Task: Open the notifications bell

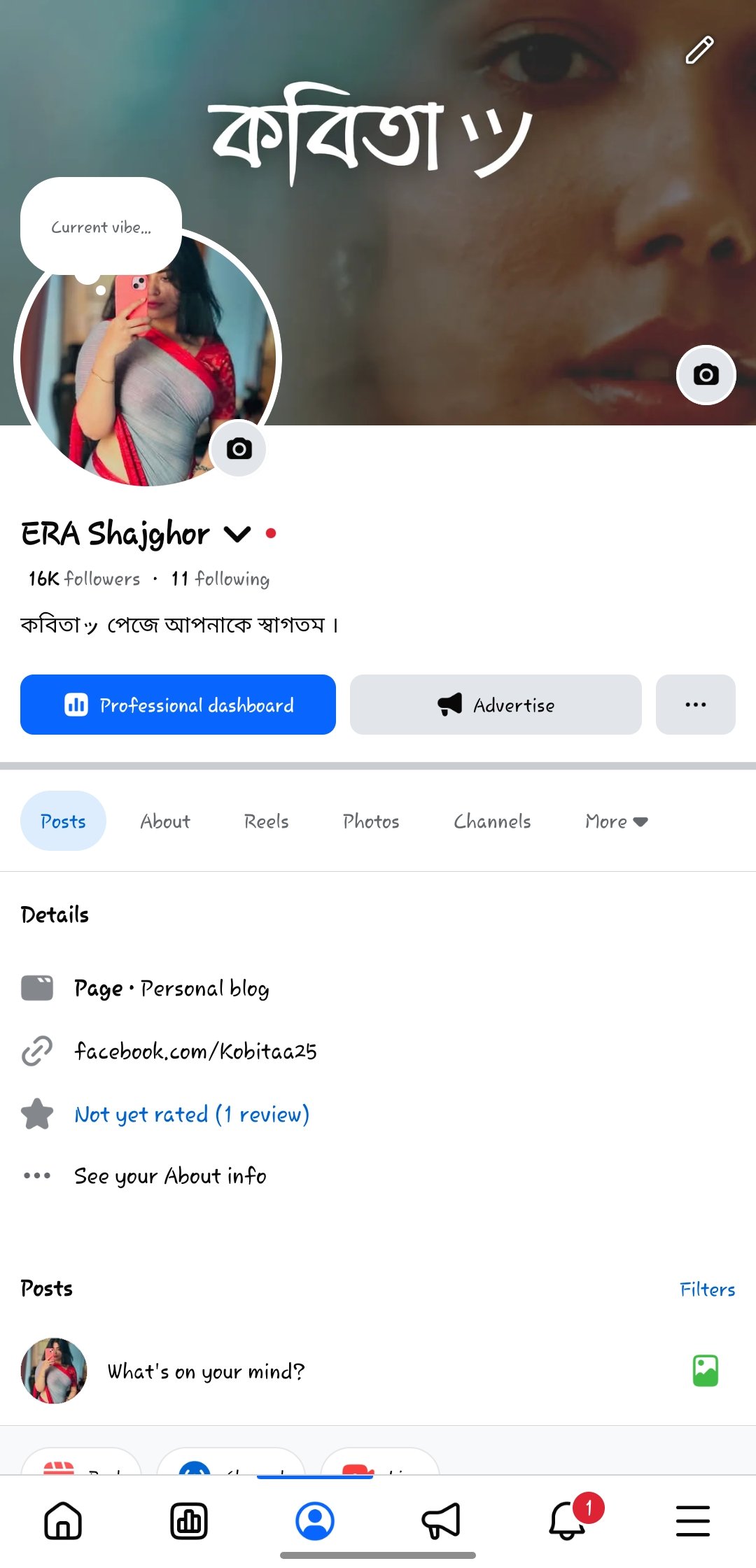Action: point(567,1520)
